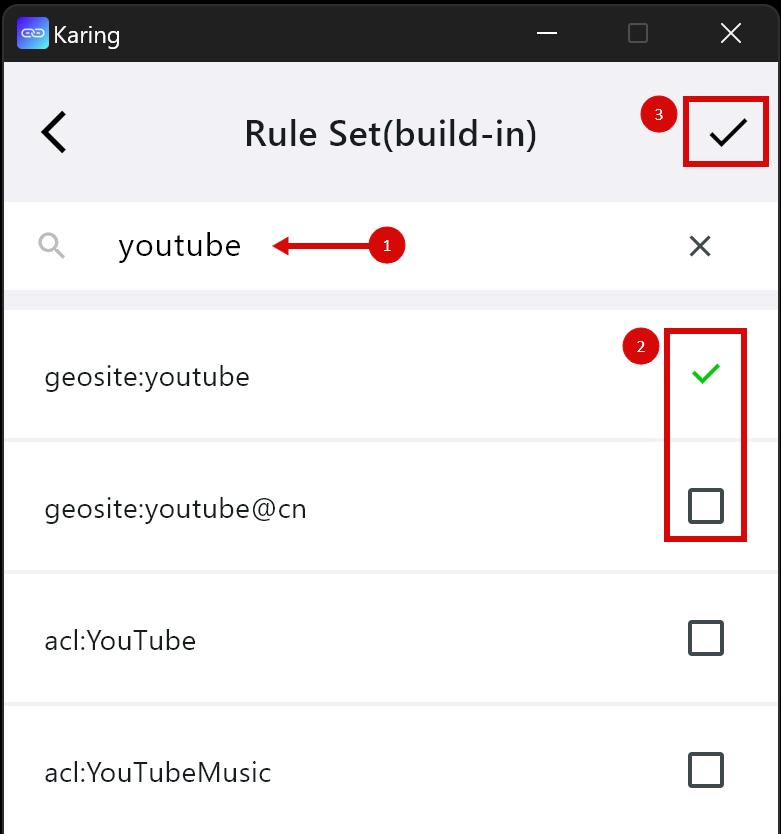Select the acl:YouTube checkbox
Image resolution: width=781 pixels, height=834 pixels.
pos(706,638)
